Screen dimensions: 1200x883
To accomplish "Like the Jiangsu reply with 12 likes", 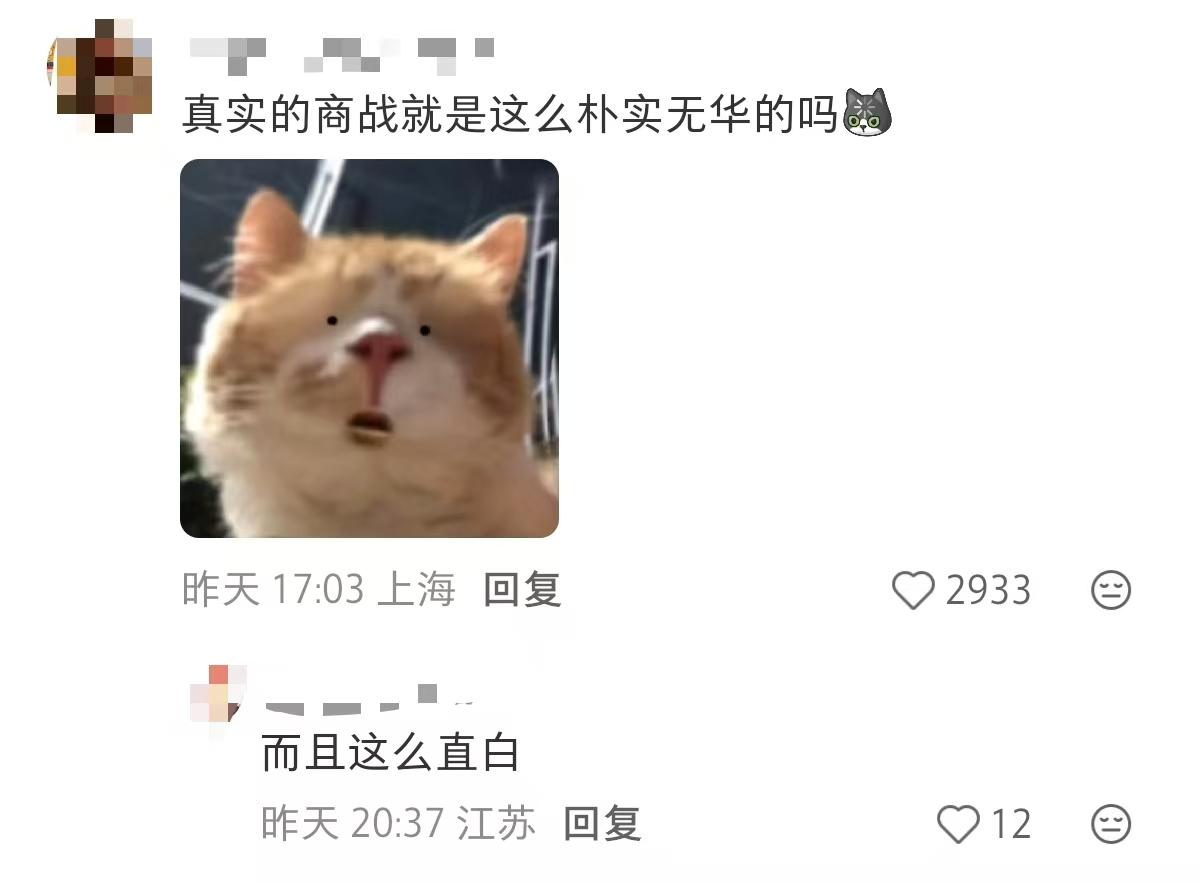I will pos(958,824).
